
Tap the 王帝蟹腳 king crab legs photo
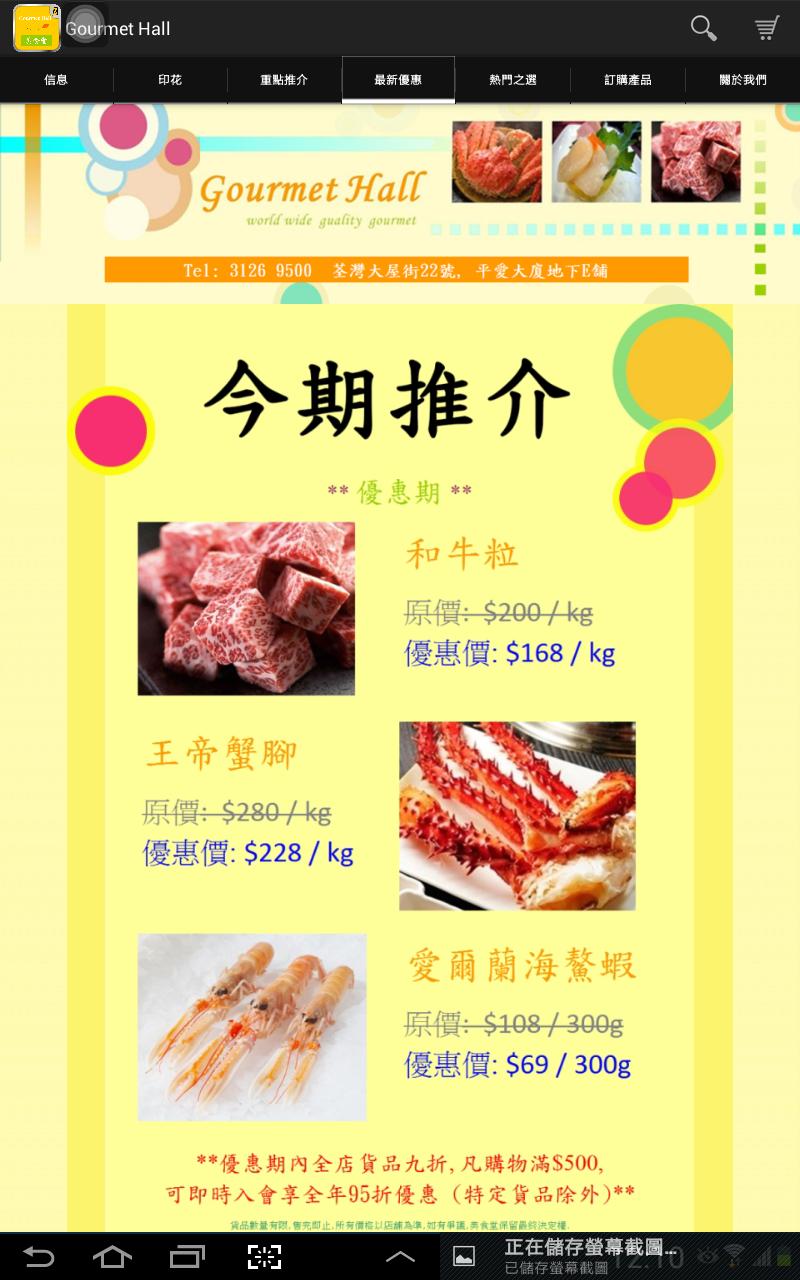[517, 815]
